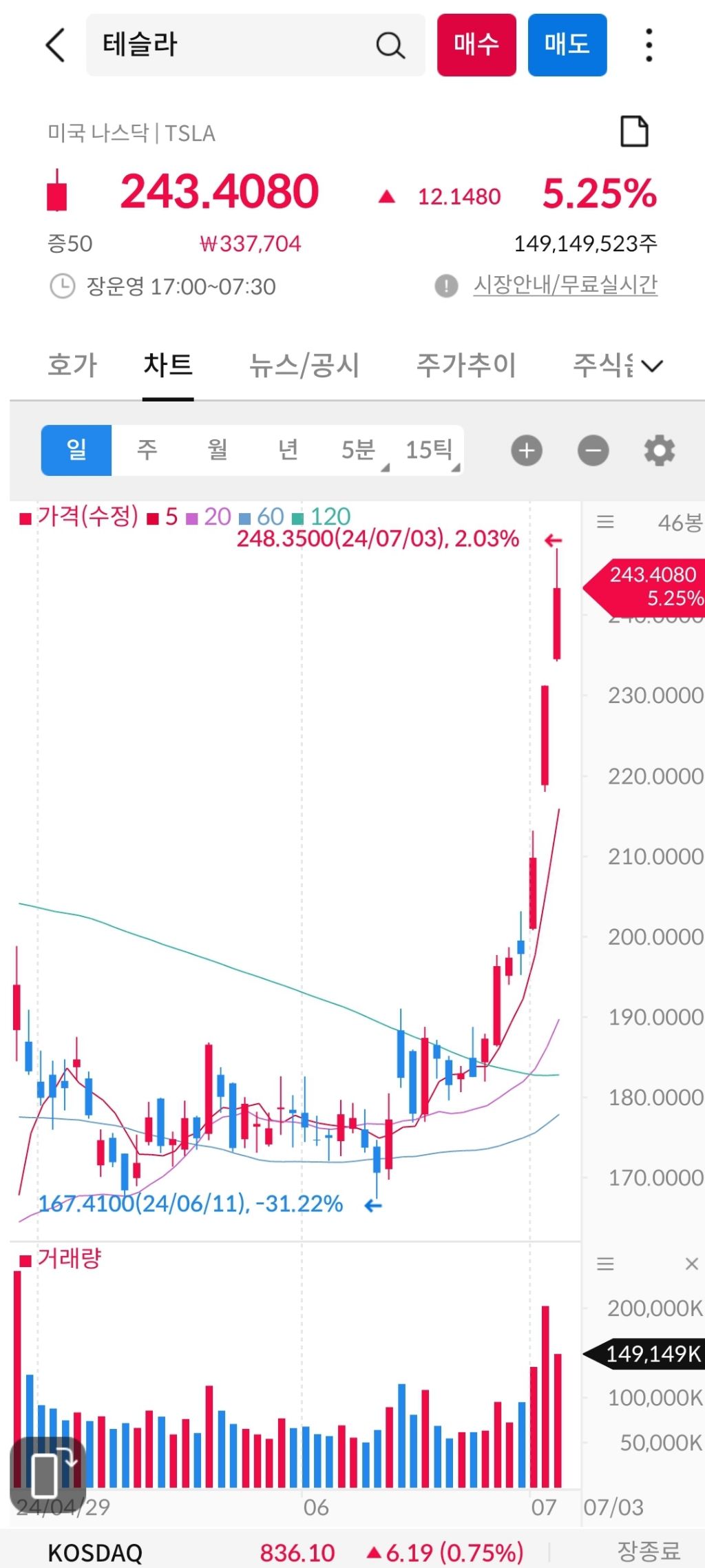Switch to the 호가 tab
The width and height of the screenshot is (705, 1568).
pos(71,365)
